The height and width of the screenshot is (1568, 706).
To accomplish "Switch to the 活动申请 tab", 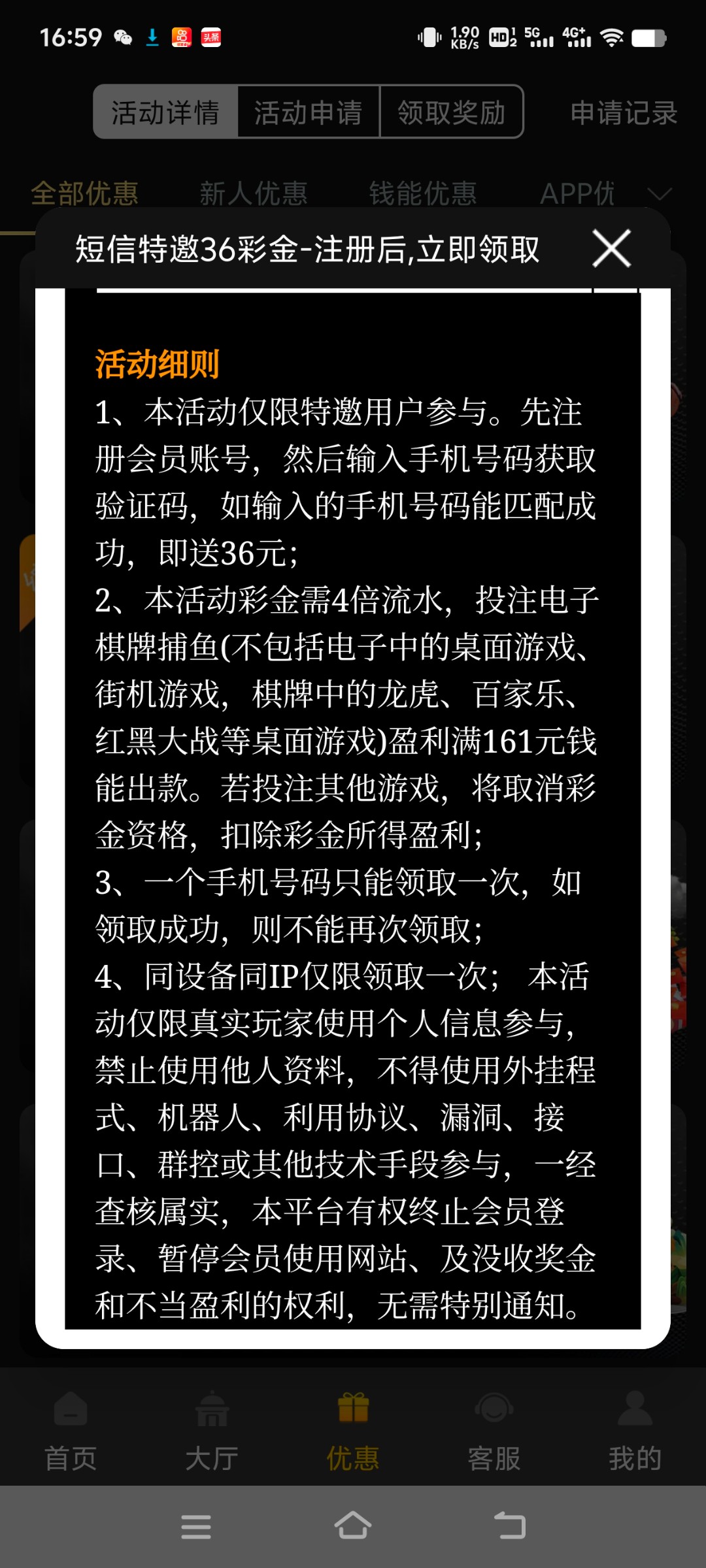I will coord(308,112).
